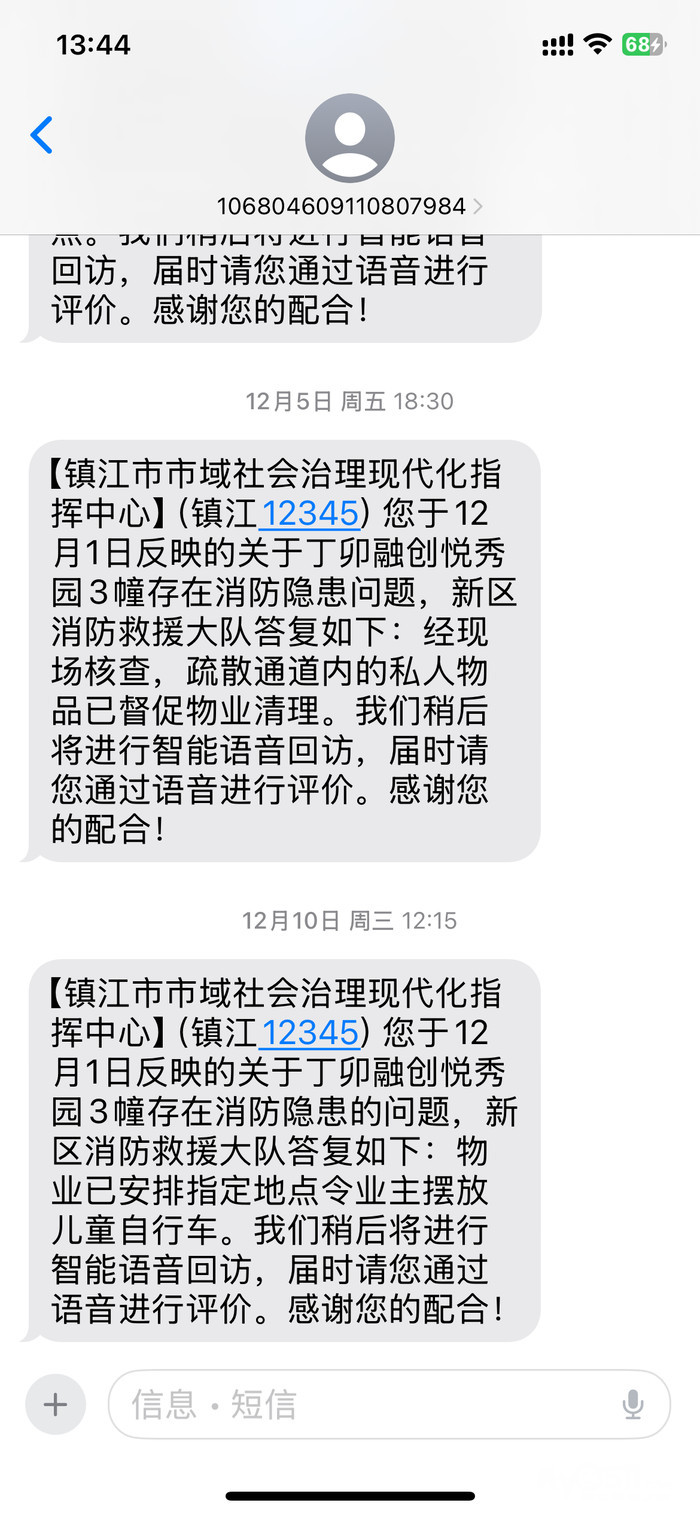Focus the 信息・短信 text field

(360, 1405)
